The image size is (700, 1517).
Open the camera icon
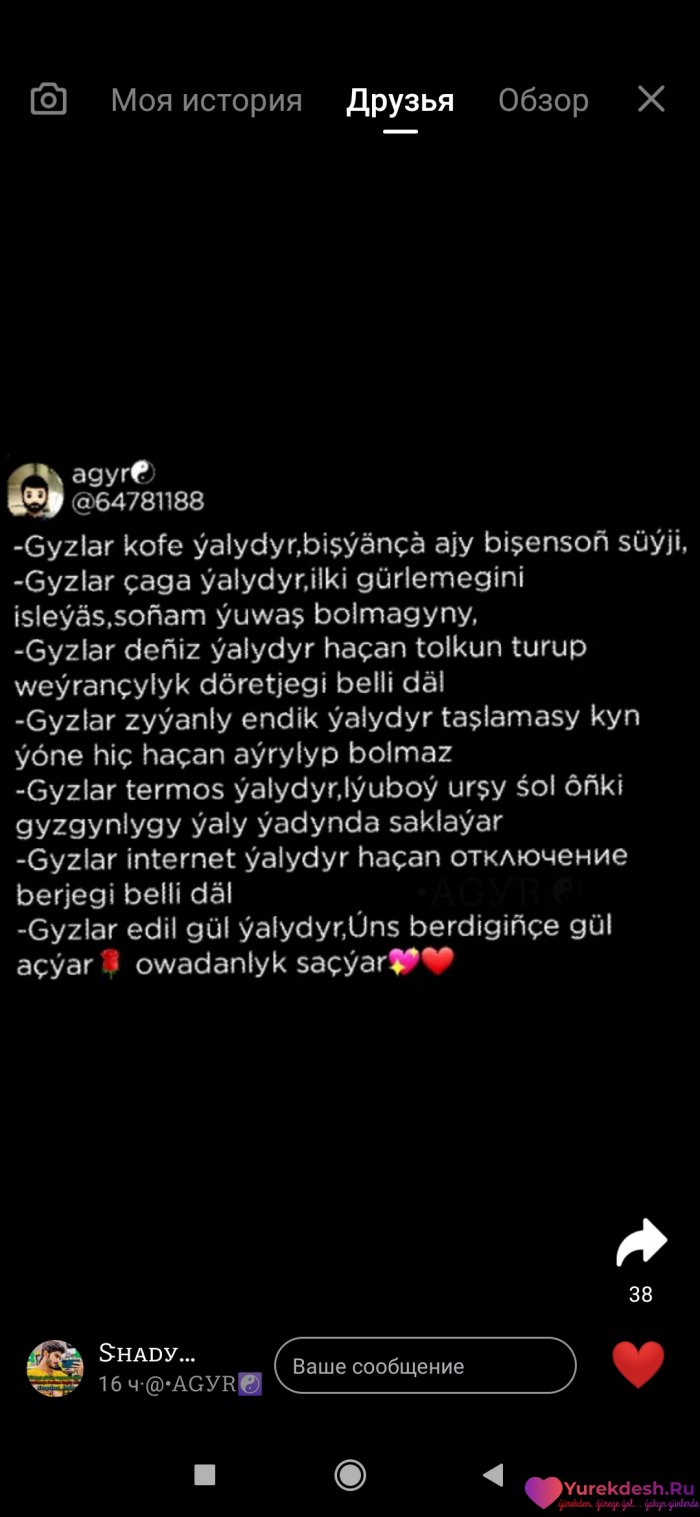pyautogui.click(x=48, y=100)
